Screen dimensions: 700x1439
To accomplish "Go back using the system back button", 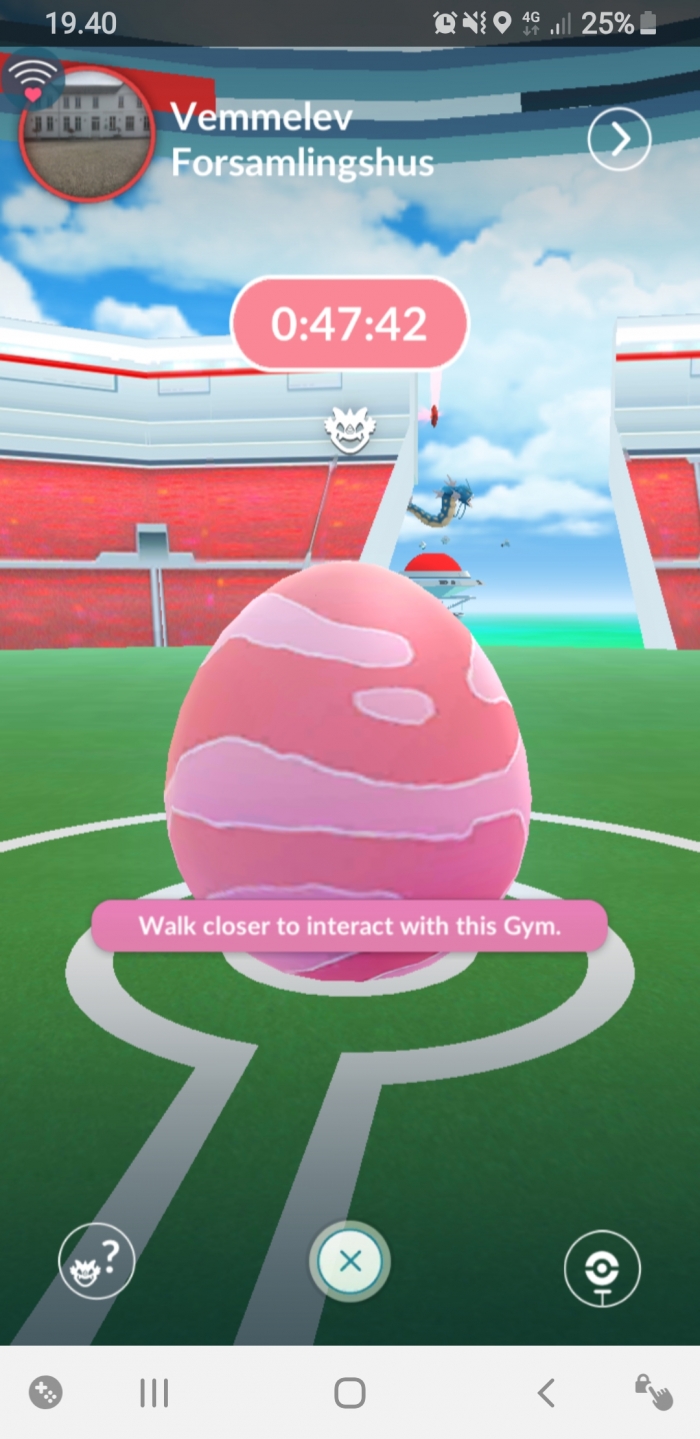I will [x=546, y=1392].
